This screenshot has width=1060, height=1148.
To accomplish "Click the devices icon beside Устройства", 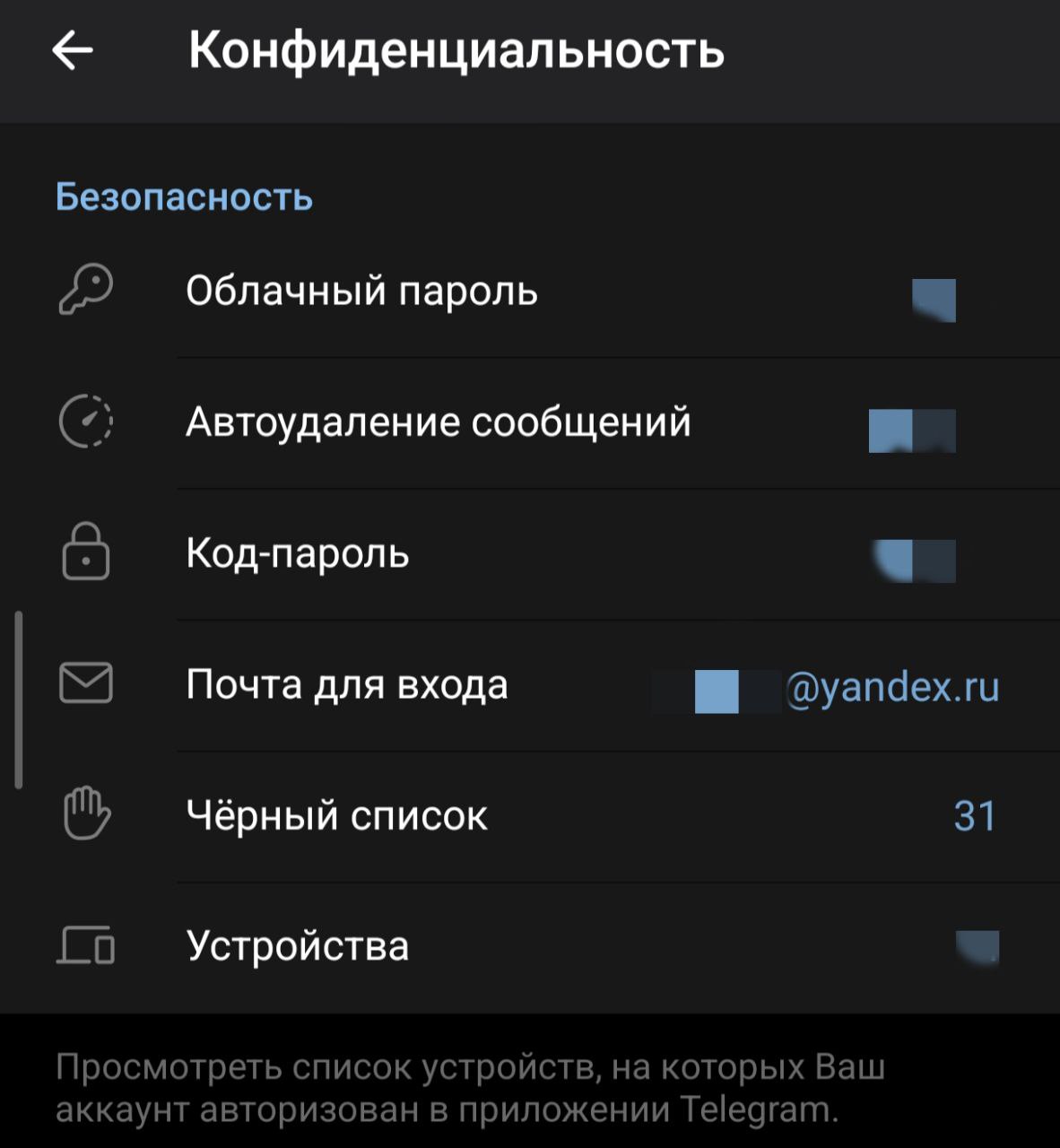I will [x=85, y=944].
